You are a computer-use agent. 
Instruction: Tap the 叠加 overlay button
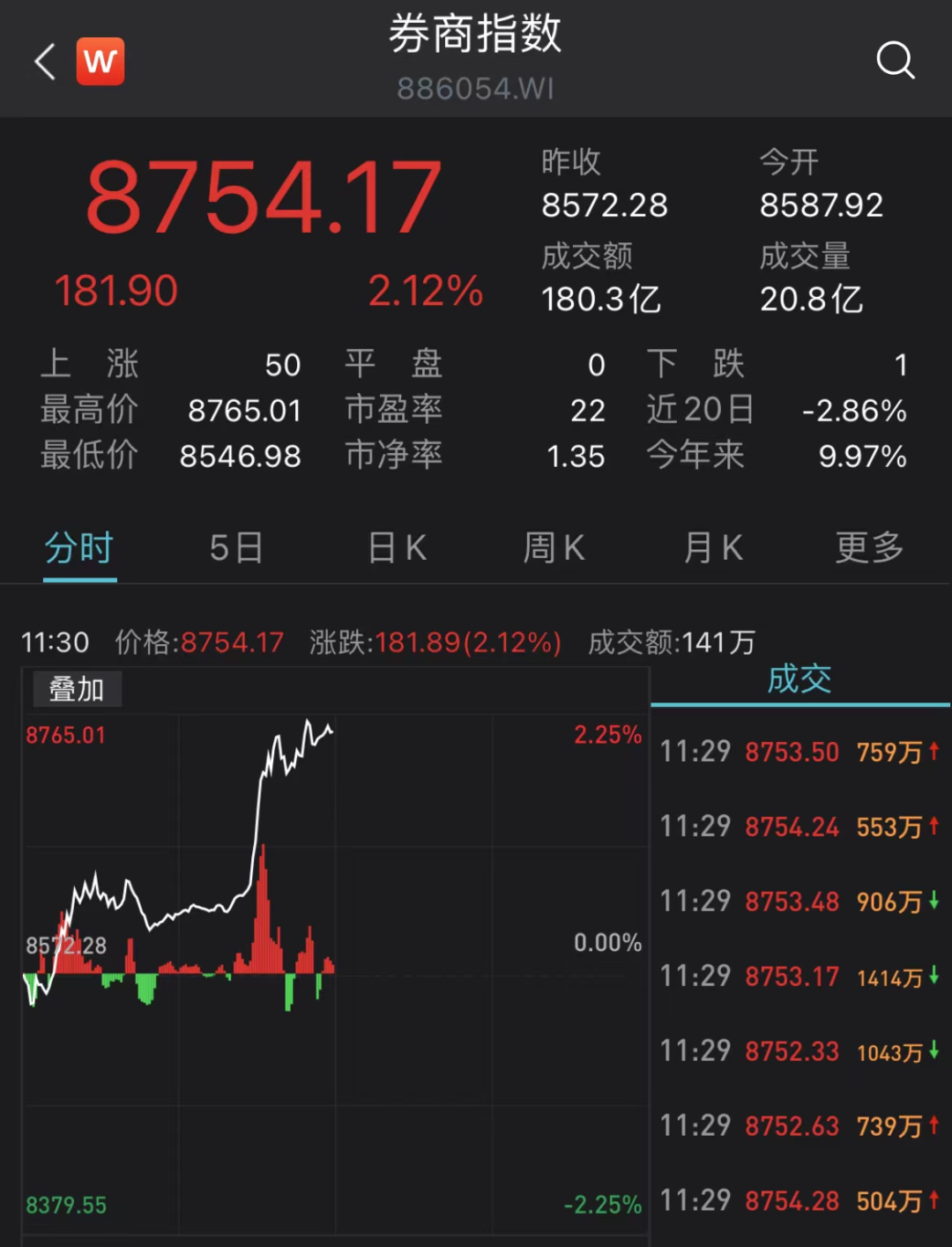coord(77,689)
